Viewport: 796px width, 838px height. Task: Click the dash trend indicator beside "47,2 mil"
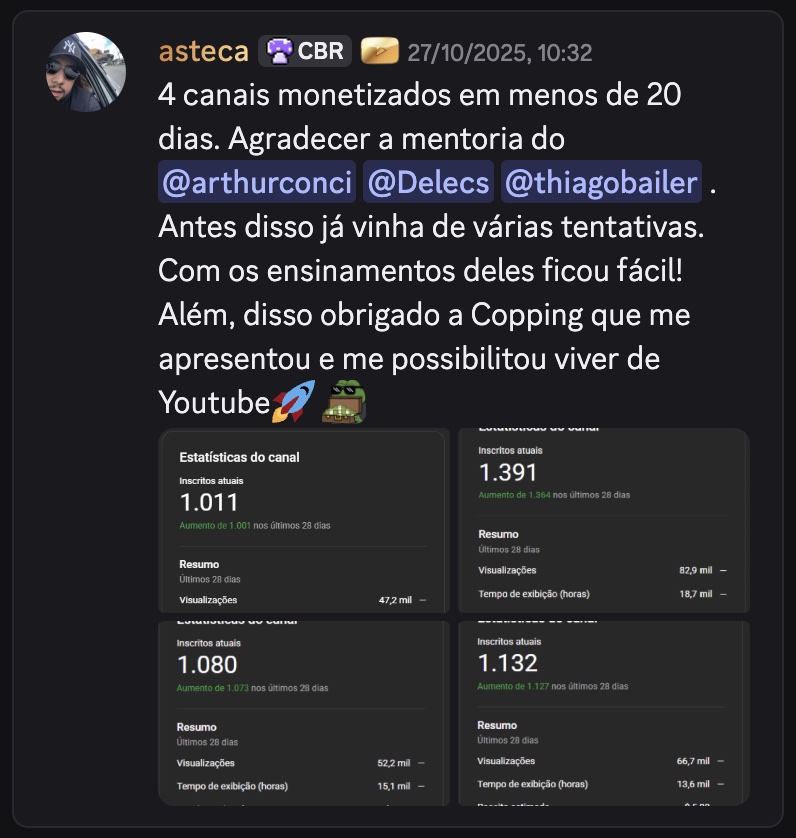[x=425, y=599]
